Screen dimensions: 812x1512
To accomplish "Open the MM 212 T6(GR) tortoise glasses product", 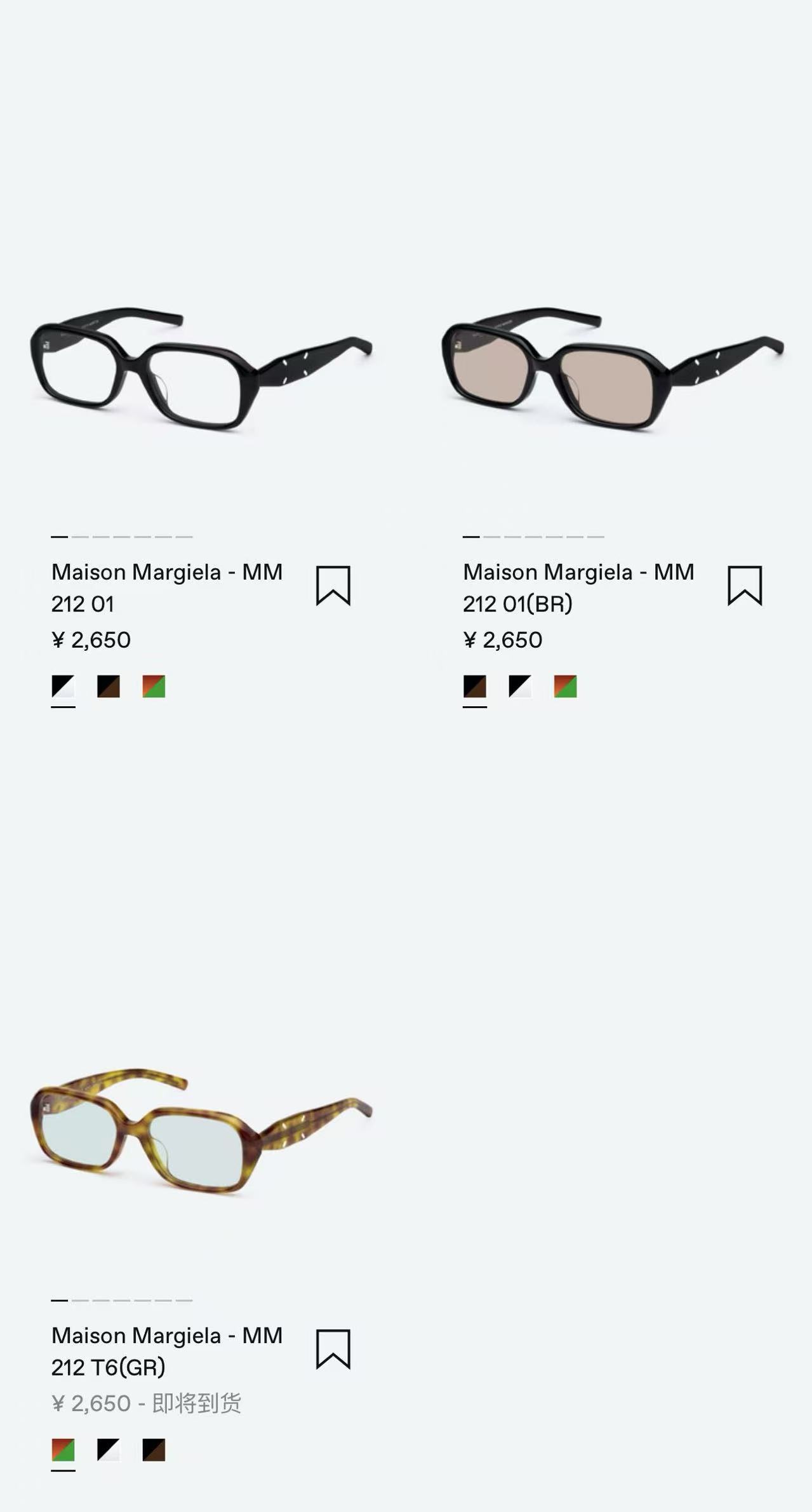I will click(200, 1130).
